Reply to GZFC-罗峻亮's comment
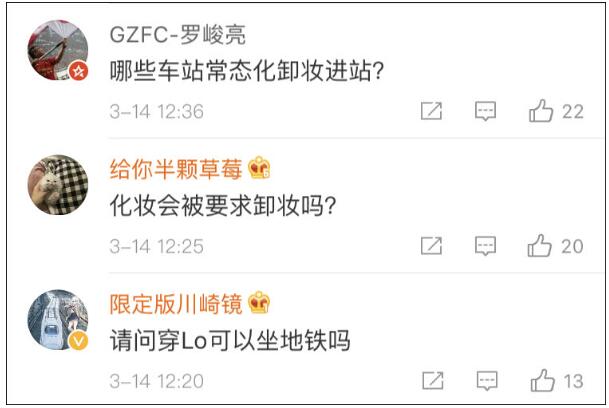The width and height of the screenshot is (609, 408). point(485,111)
